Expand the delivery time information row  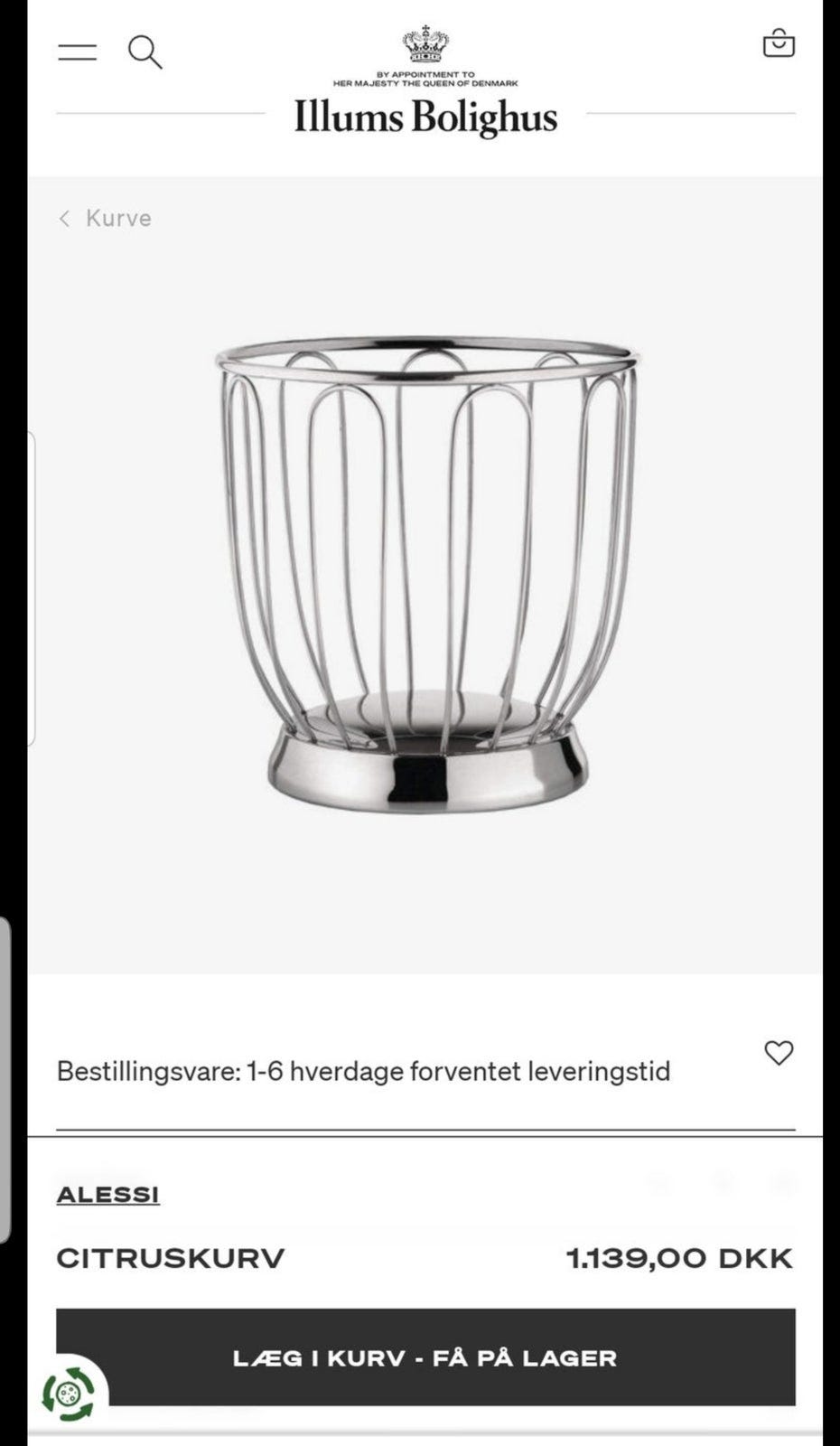pyautogui.click(x=363, y=1070)
